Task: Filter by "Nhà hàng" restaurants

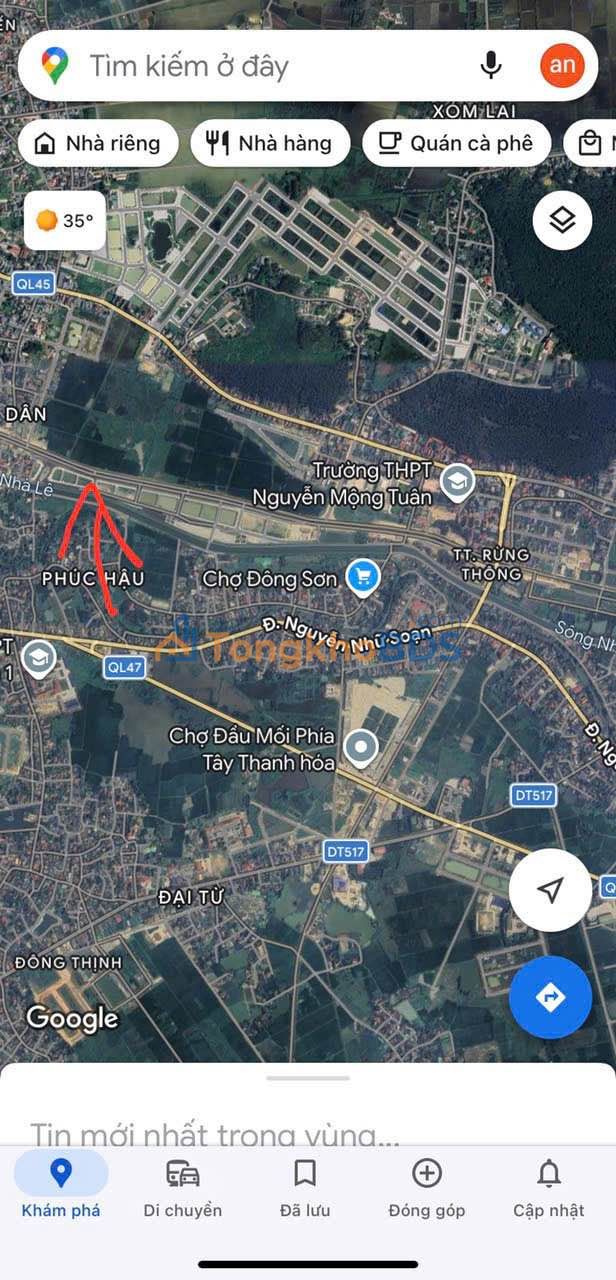Action: [x=270, y=143]
